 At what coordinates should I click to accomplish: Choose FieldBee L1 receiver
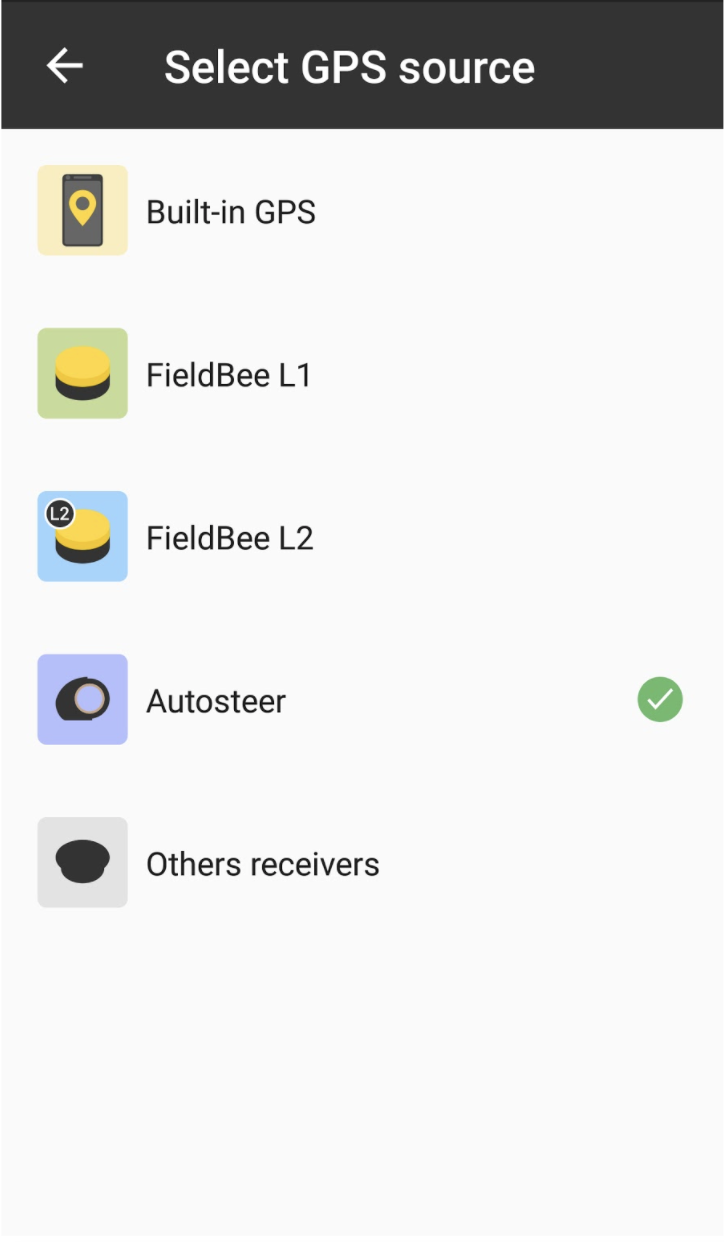(x=362, y=374)
